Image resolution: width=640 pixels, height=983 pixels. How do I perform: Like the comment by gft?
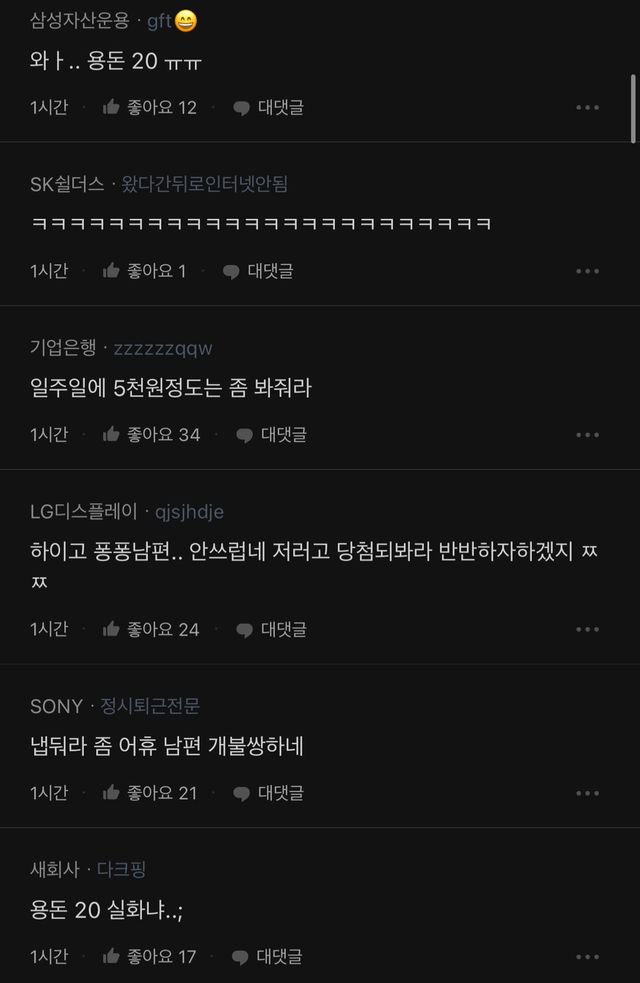pos(149,107)
